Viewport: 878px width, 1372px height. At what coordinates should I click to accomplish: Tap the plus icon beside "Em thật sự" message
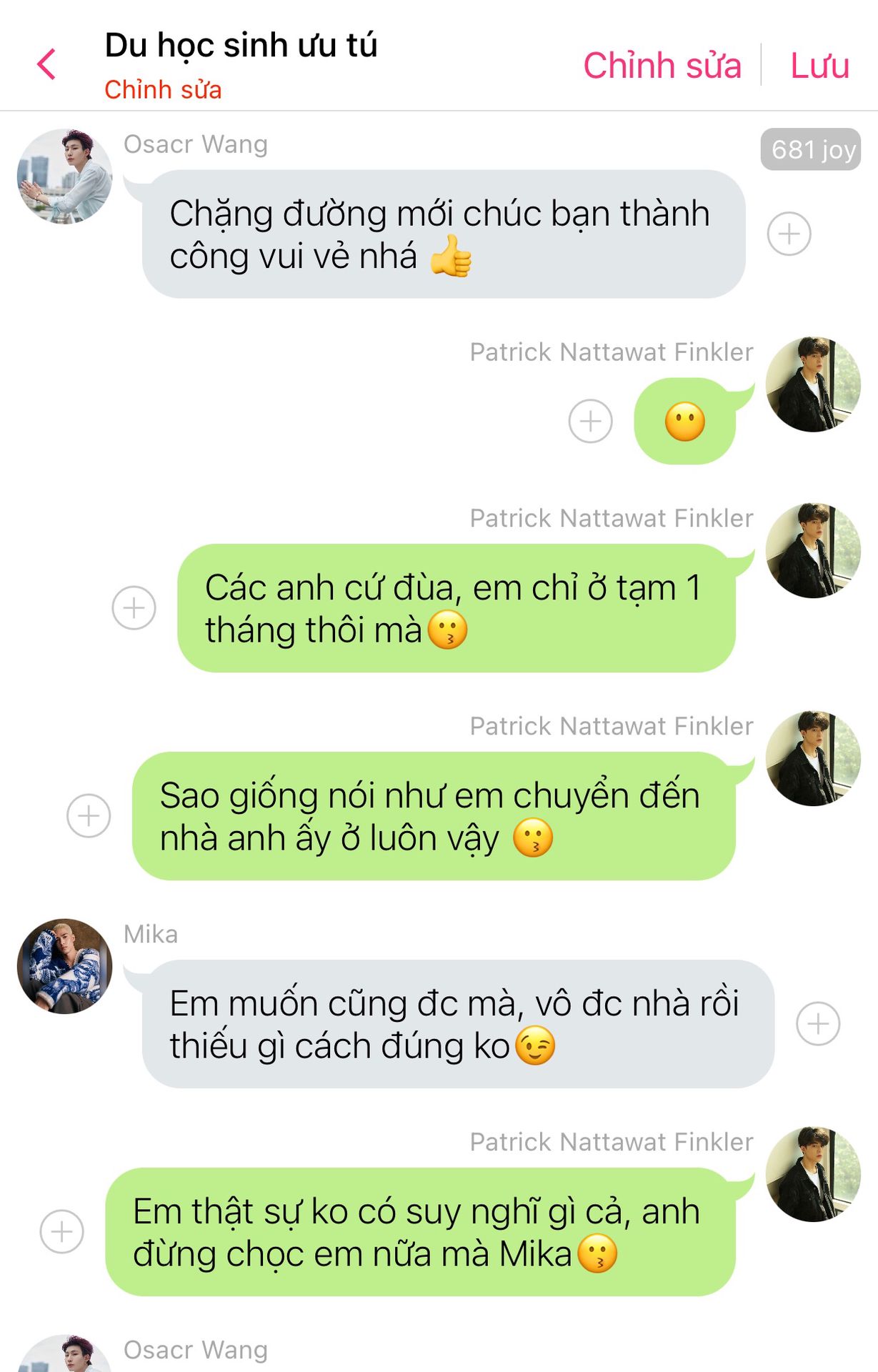[x=62, y=1231]
